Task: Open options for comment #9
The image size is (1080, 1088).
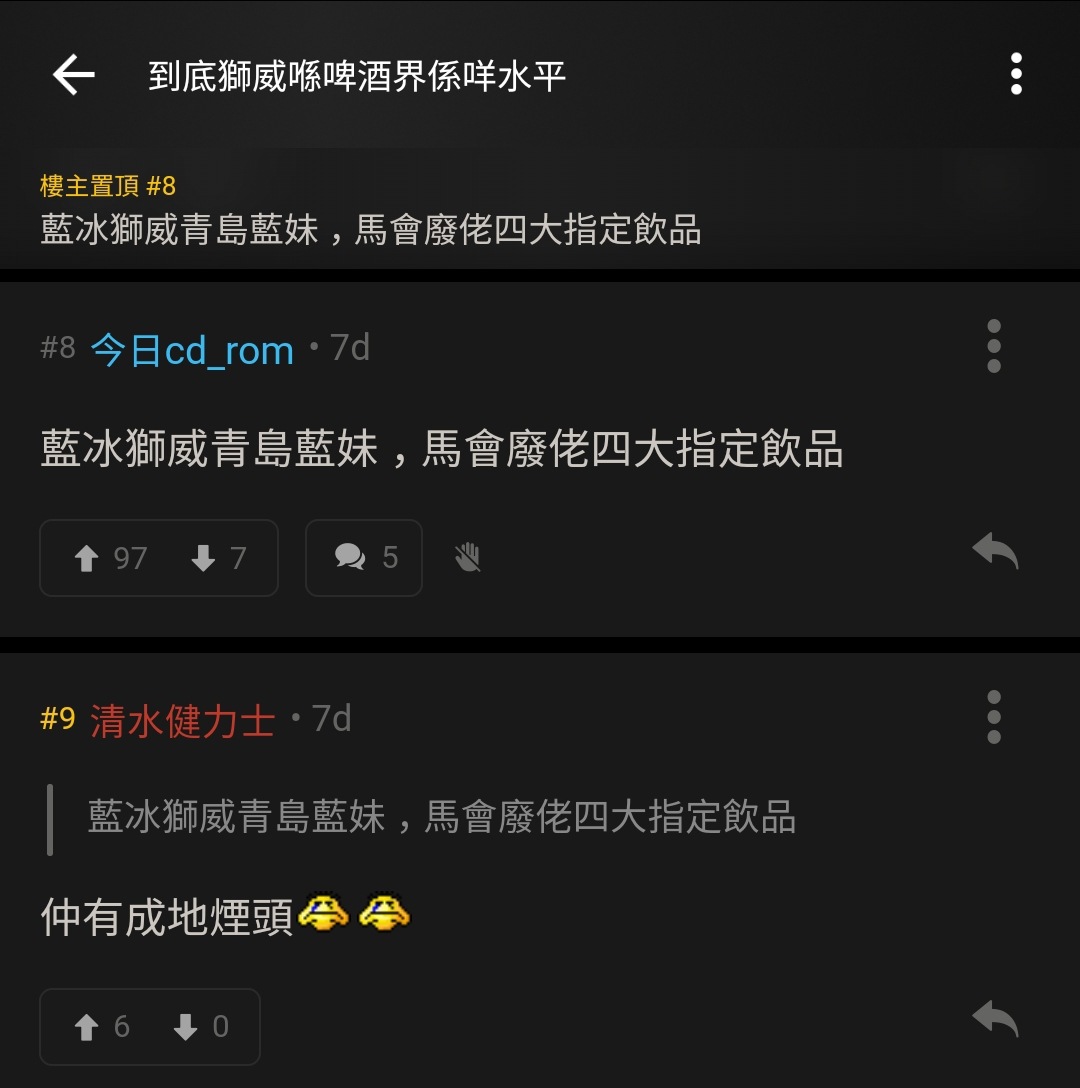Action: click(993, 717)
